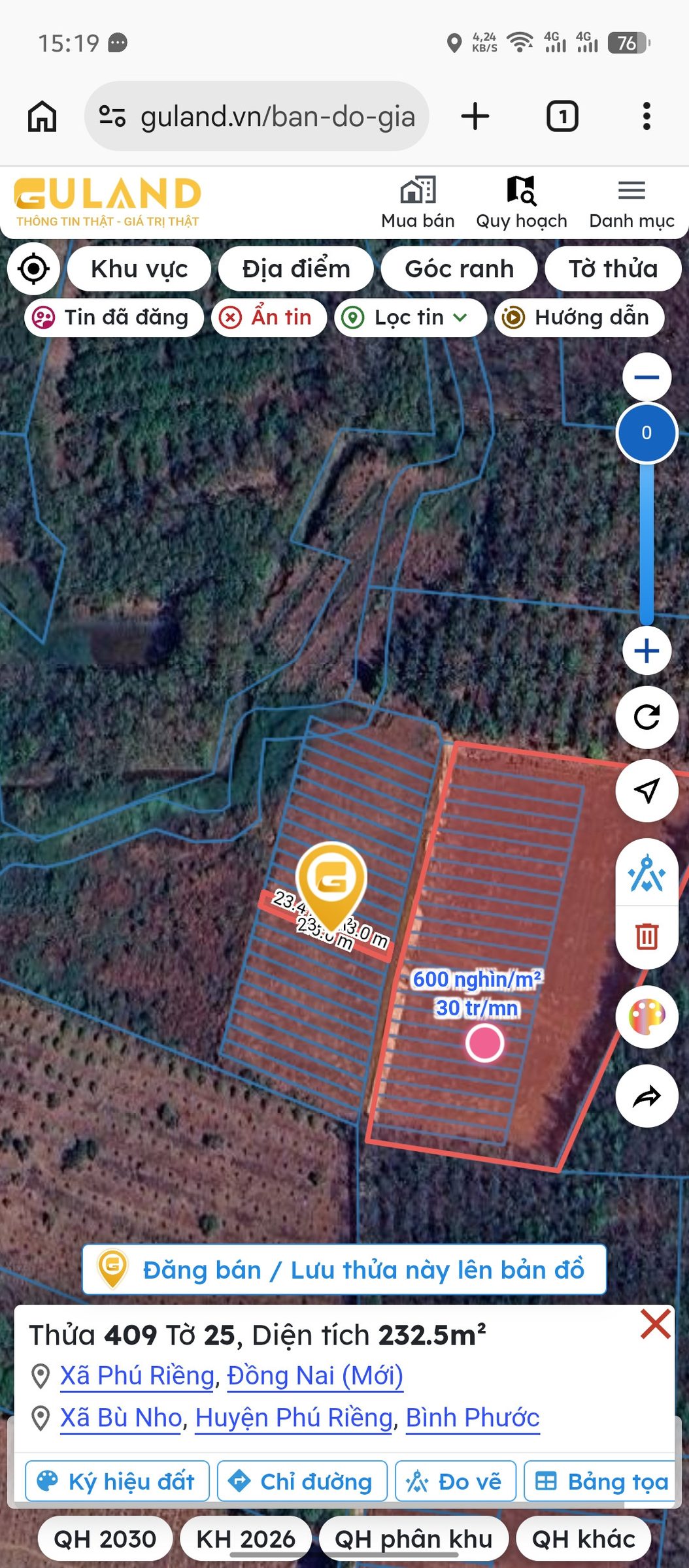The image size is (689, 1568).
Task: Hide listings with Ẩn tin
Action: (269, 318)
